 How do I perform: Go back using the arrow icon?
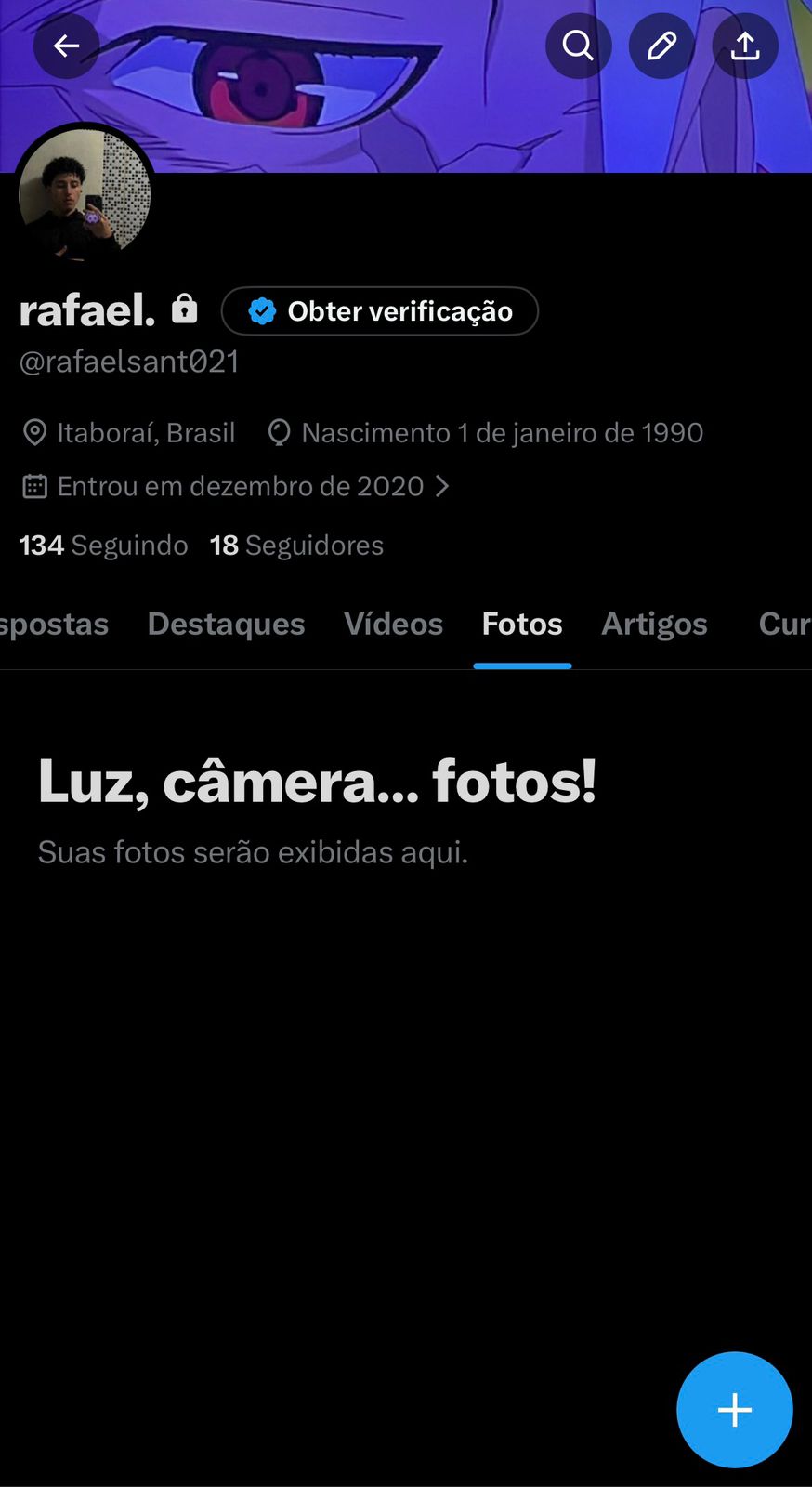(66, 46)
